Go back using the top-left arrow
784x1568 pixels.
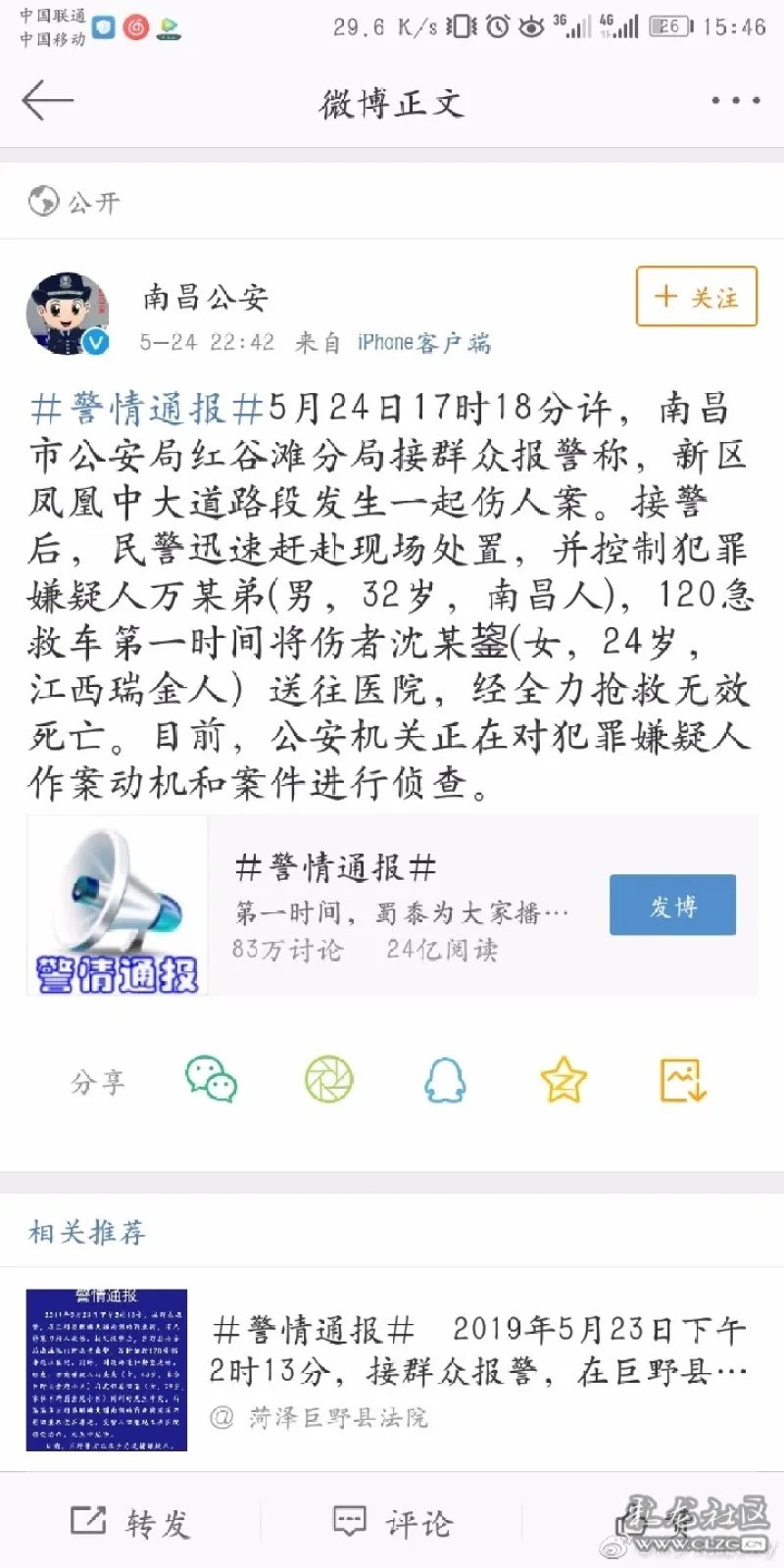tap(47, 101)
